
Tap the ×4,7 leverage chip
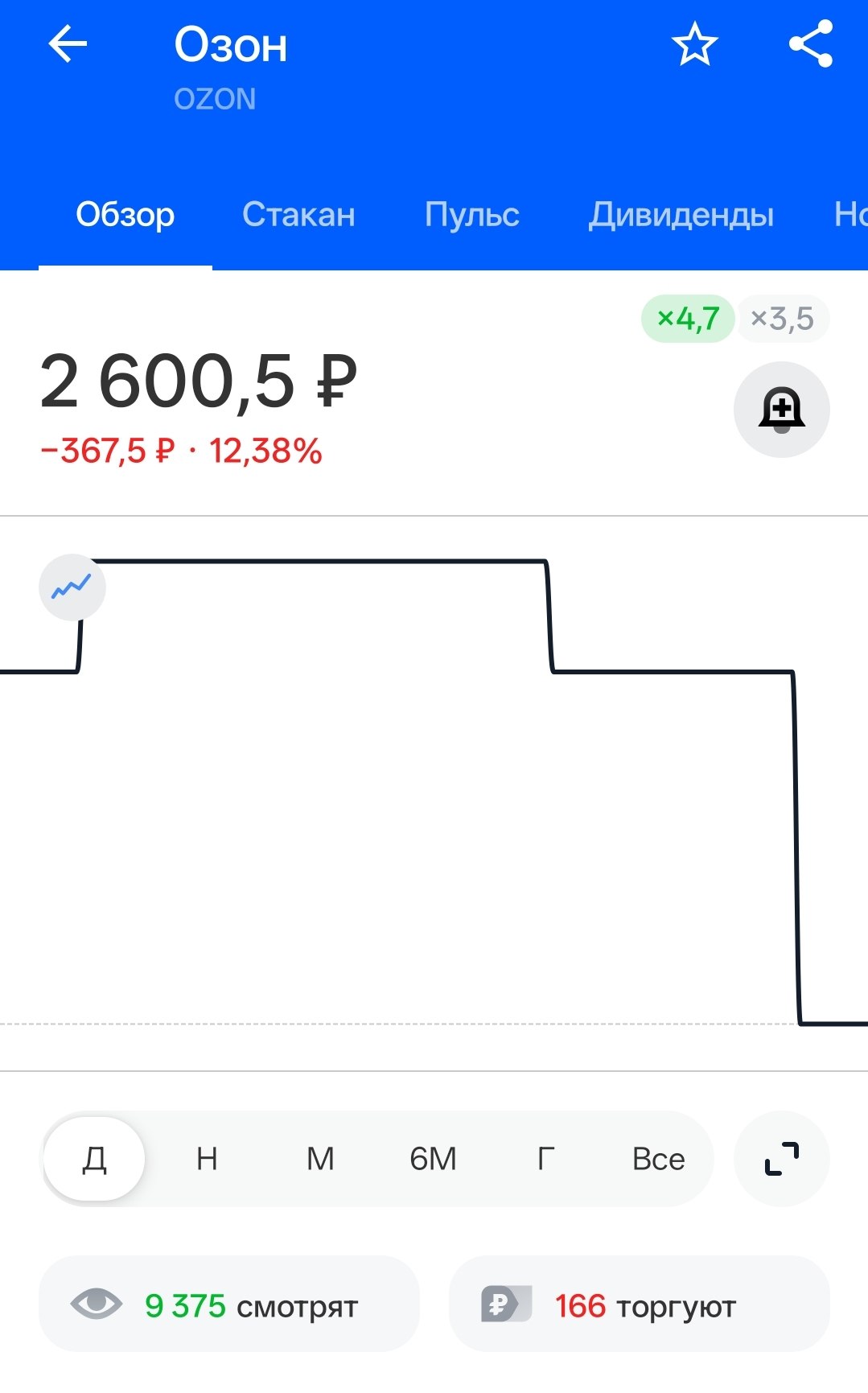pyautogui.click(x=688, y=319)
